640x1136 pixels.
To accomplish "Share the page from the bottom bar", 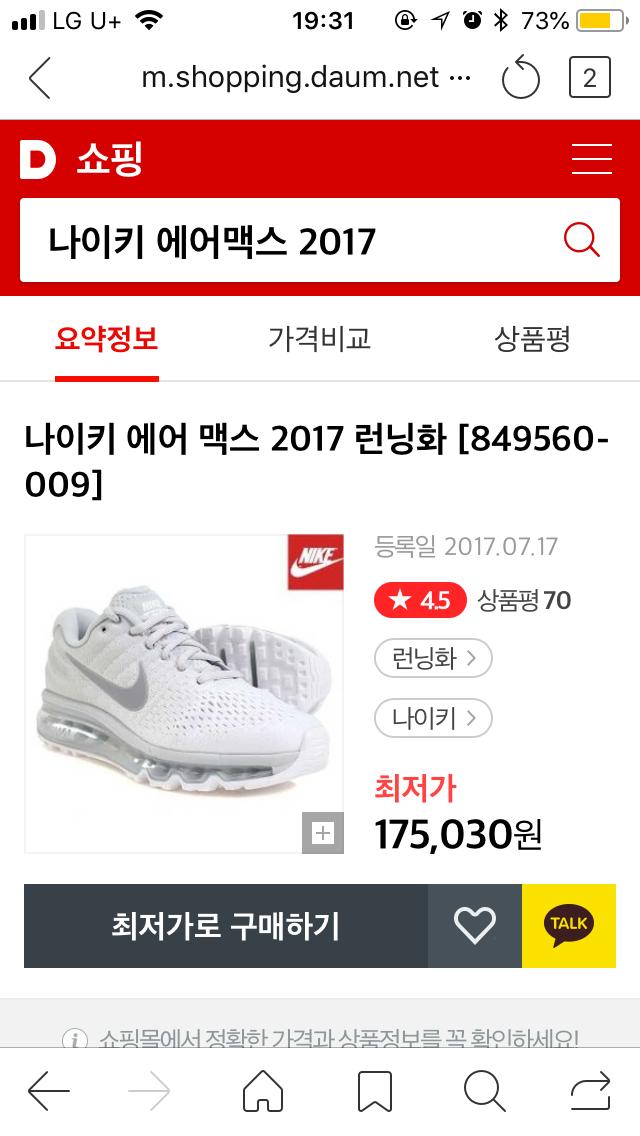I will click(593, 1091).
